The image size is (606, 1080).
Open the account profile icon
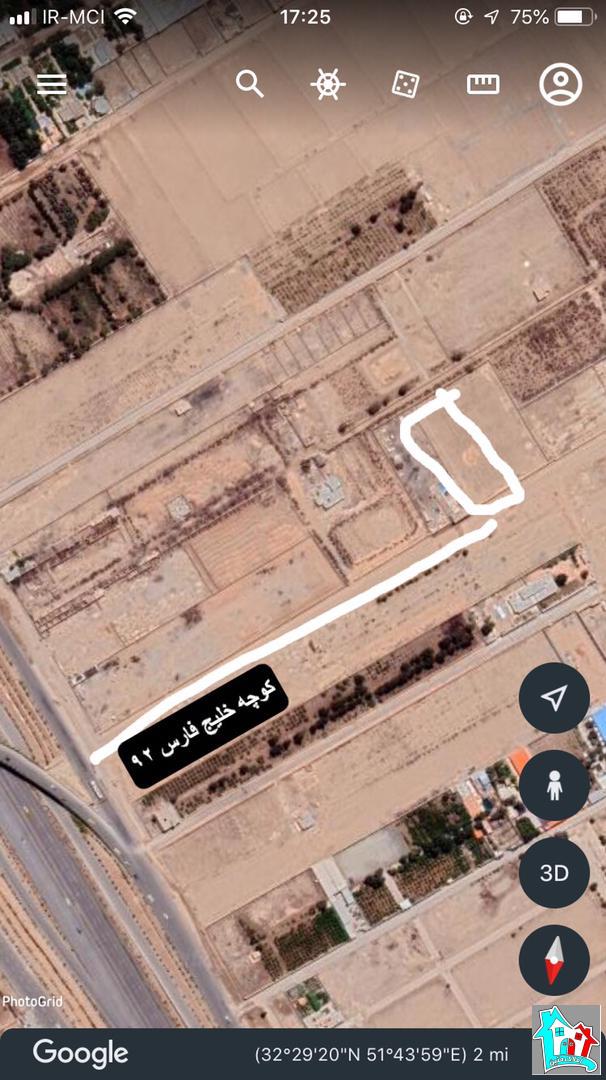click(561, 84)
